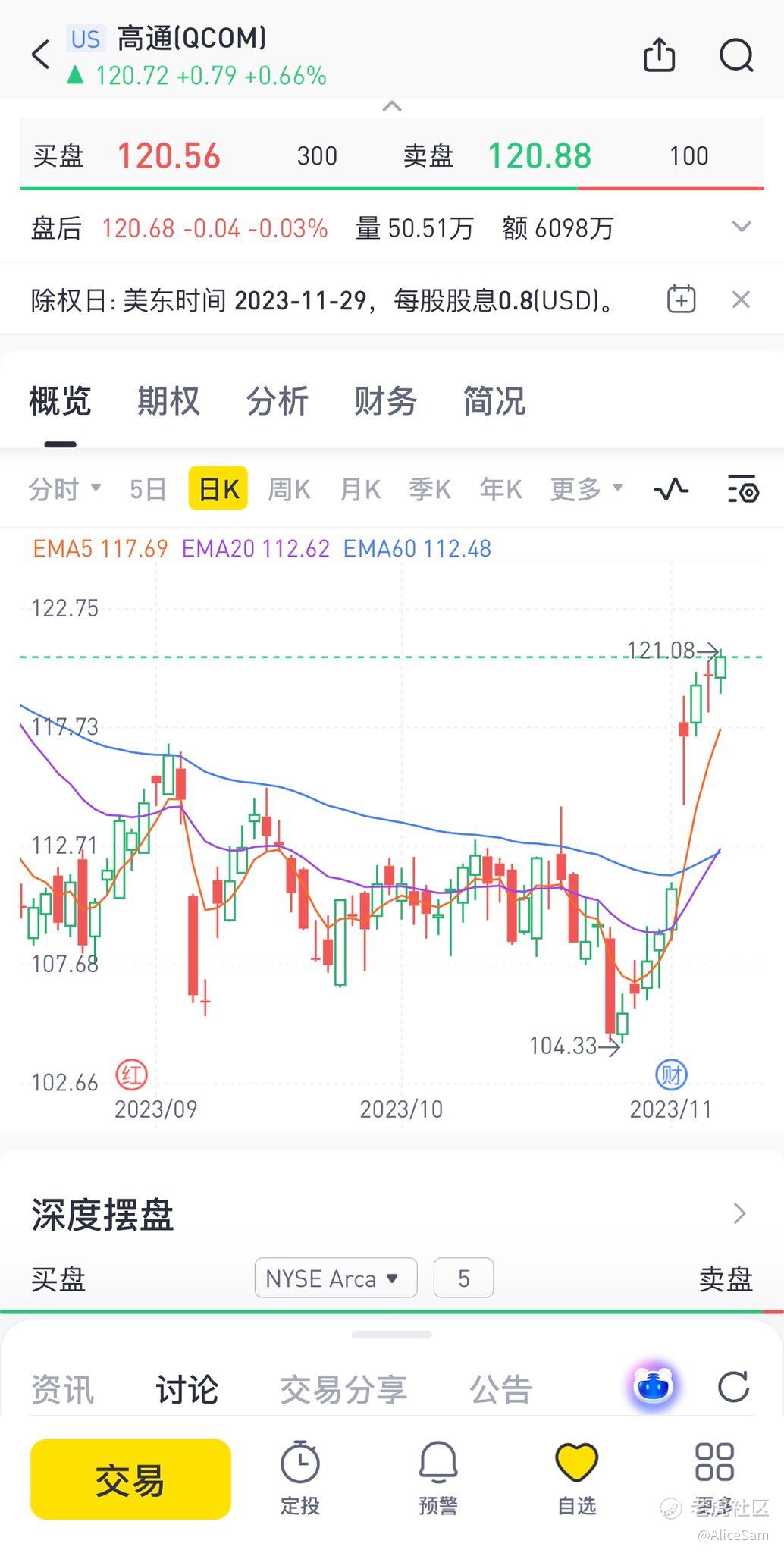
Task: Open the share icon at top right
Action: coord(659,55)
